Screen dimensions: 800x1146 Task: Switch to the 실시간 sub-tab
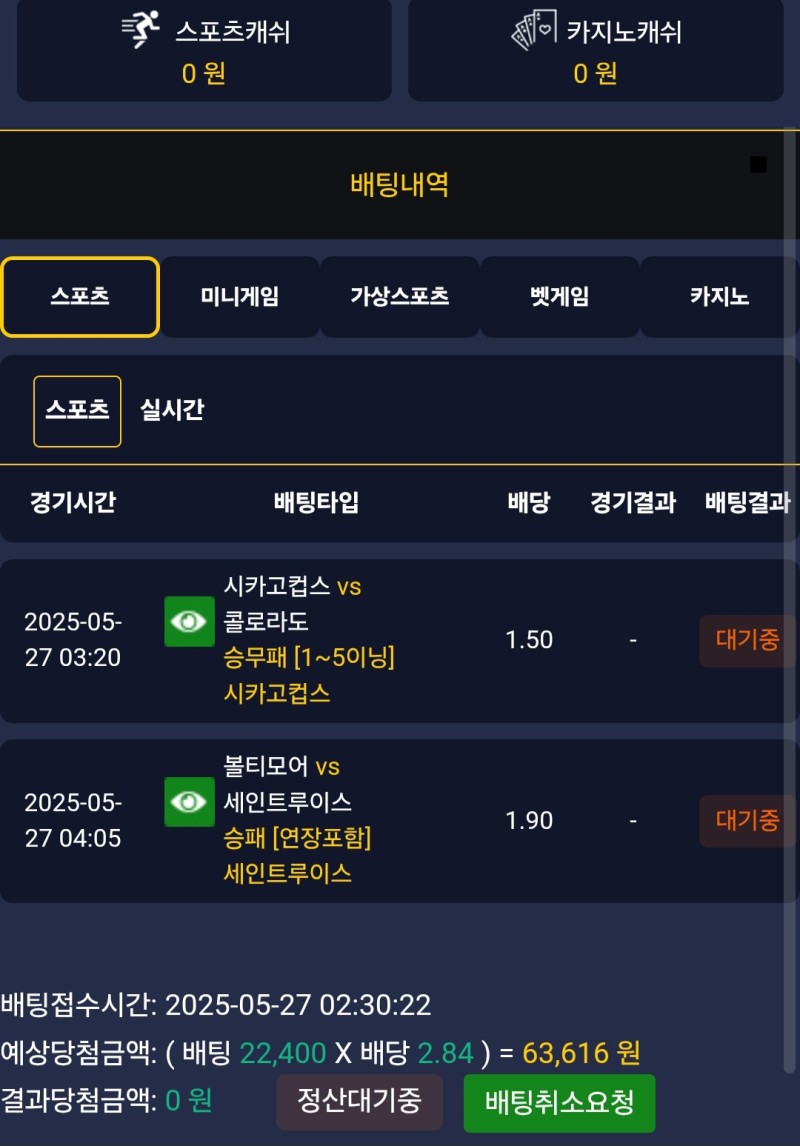click(x=172, y=410)
